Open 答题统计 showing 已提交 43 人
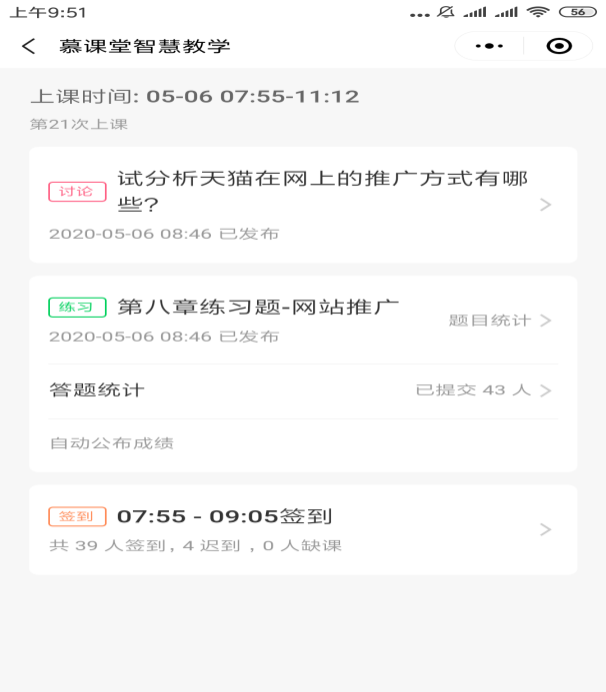This screenshot has height=692, width=606. click(x=302, y=390)
